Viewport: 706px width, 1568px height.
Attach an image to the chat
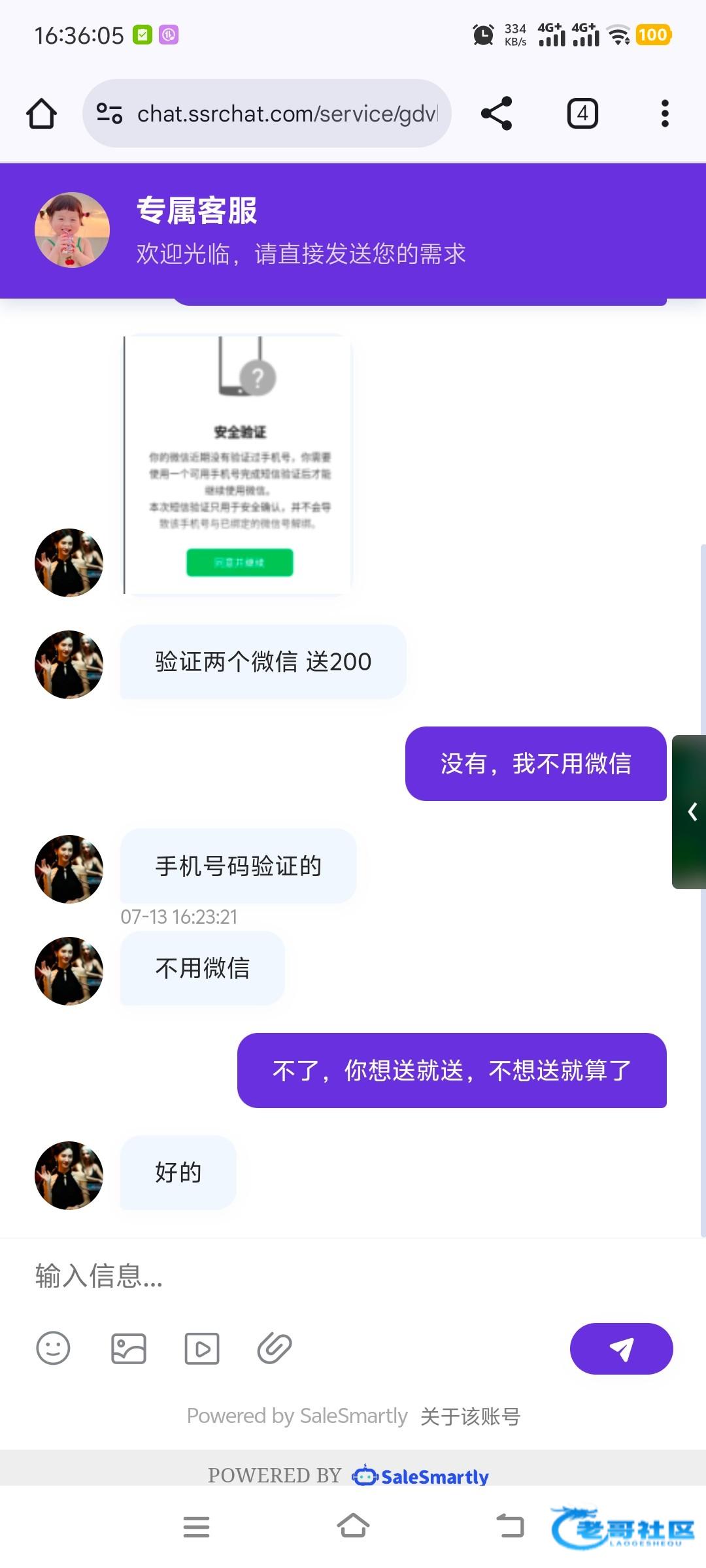point(128,1348)
